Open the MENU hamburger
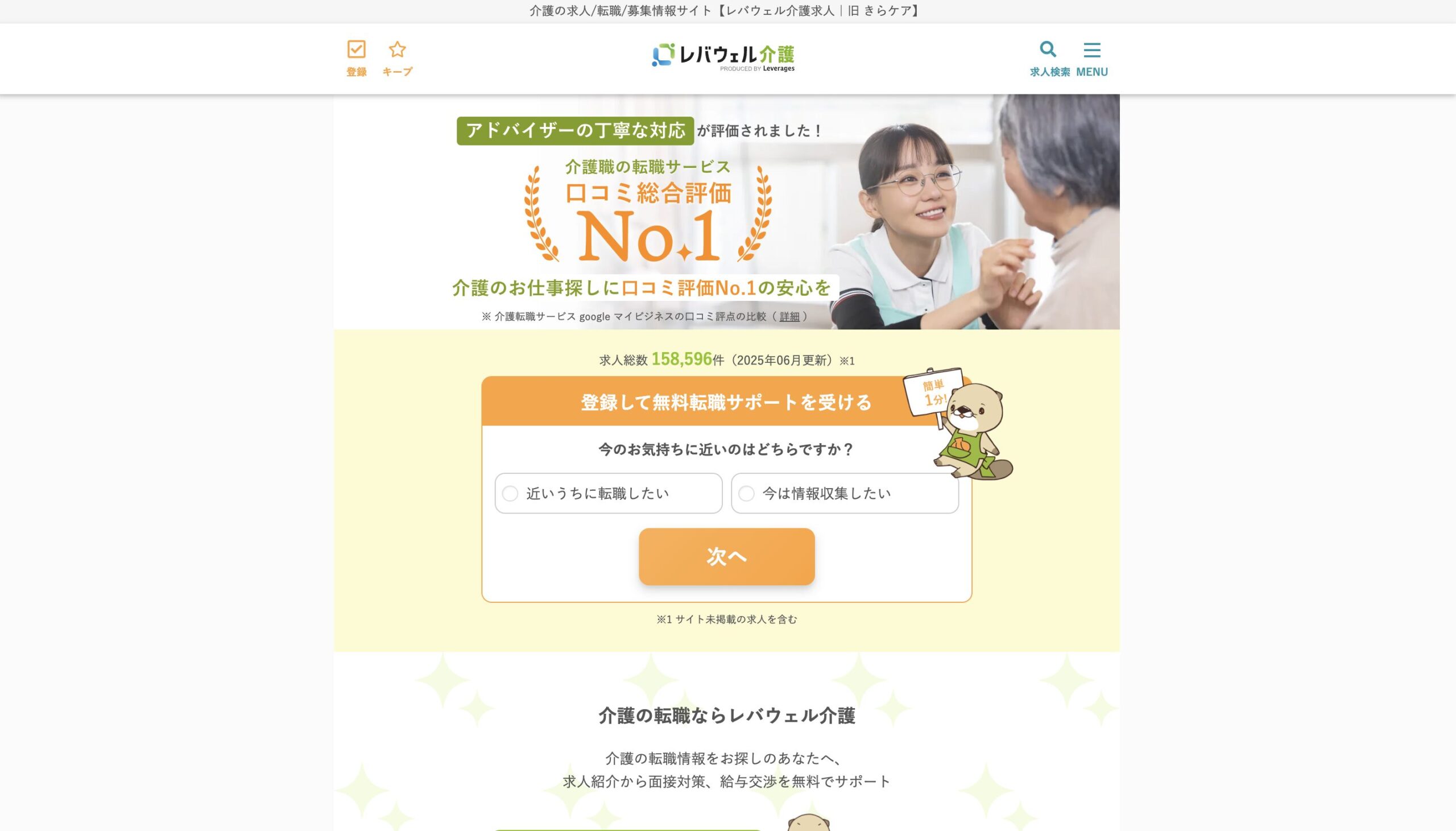 (x=1091, y=58)
